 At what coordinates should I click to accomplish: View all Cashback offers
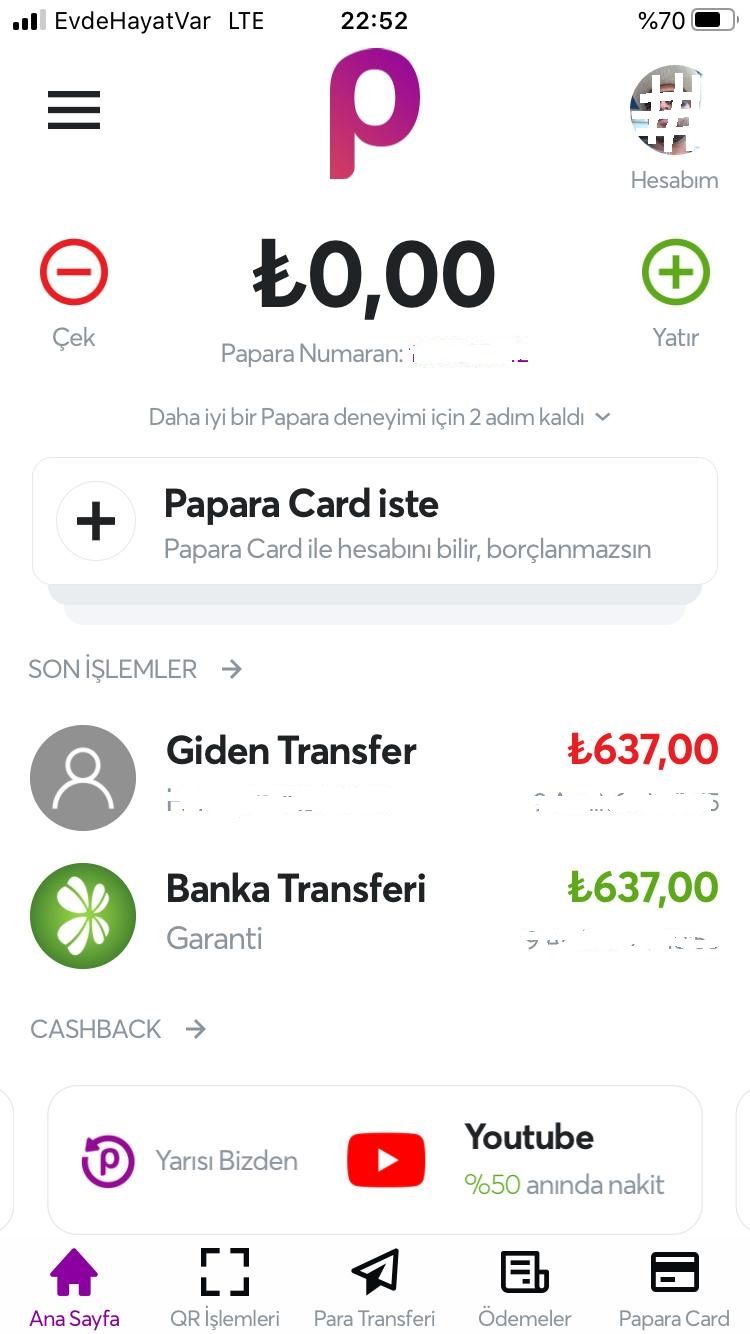tap(118, 1029)
